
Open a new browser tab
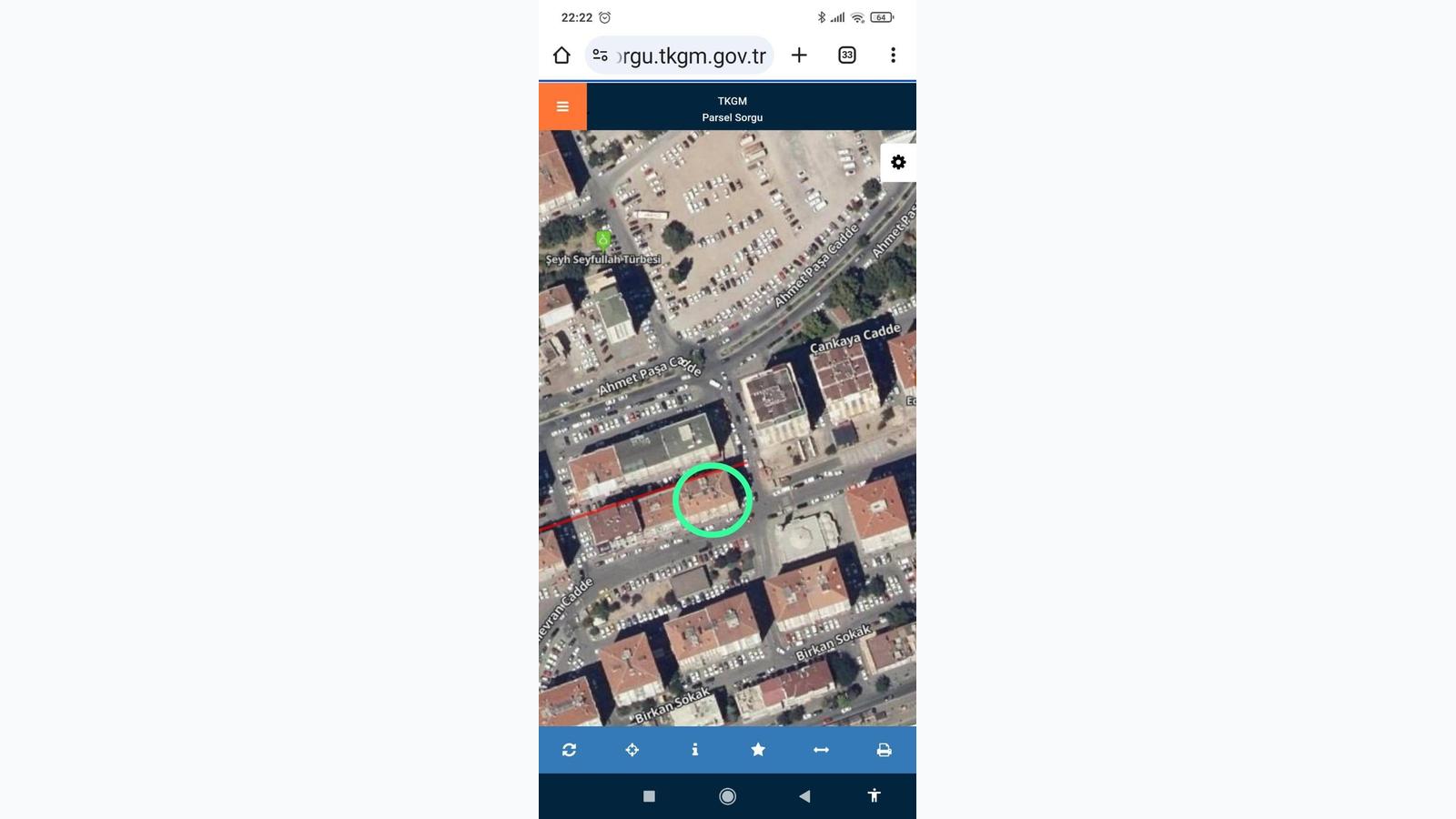click(x=799, y=56)
